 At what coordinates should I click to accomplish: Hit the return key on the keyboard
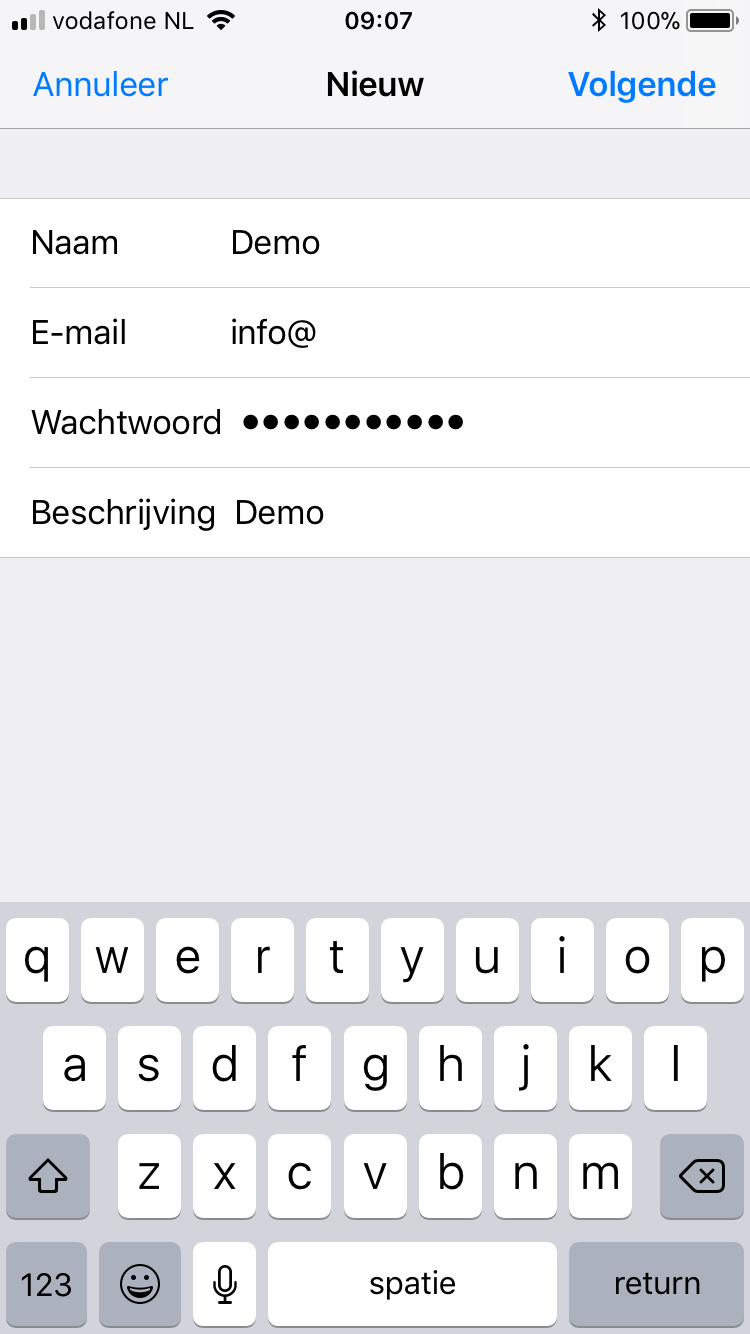656,1284
